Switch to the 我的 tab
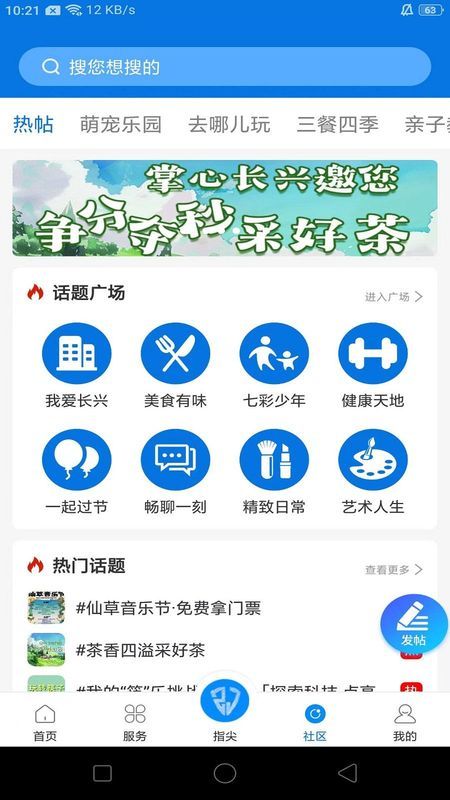Viewport: 450px width, 800px height. (x=405, y=722)
